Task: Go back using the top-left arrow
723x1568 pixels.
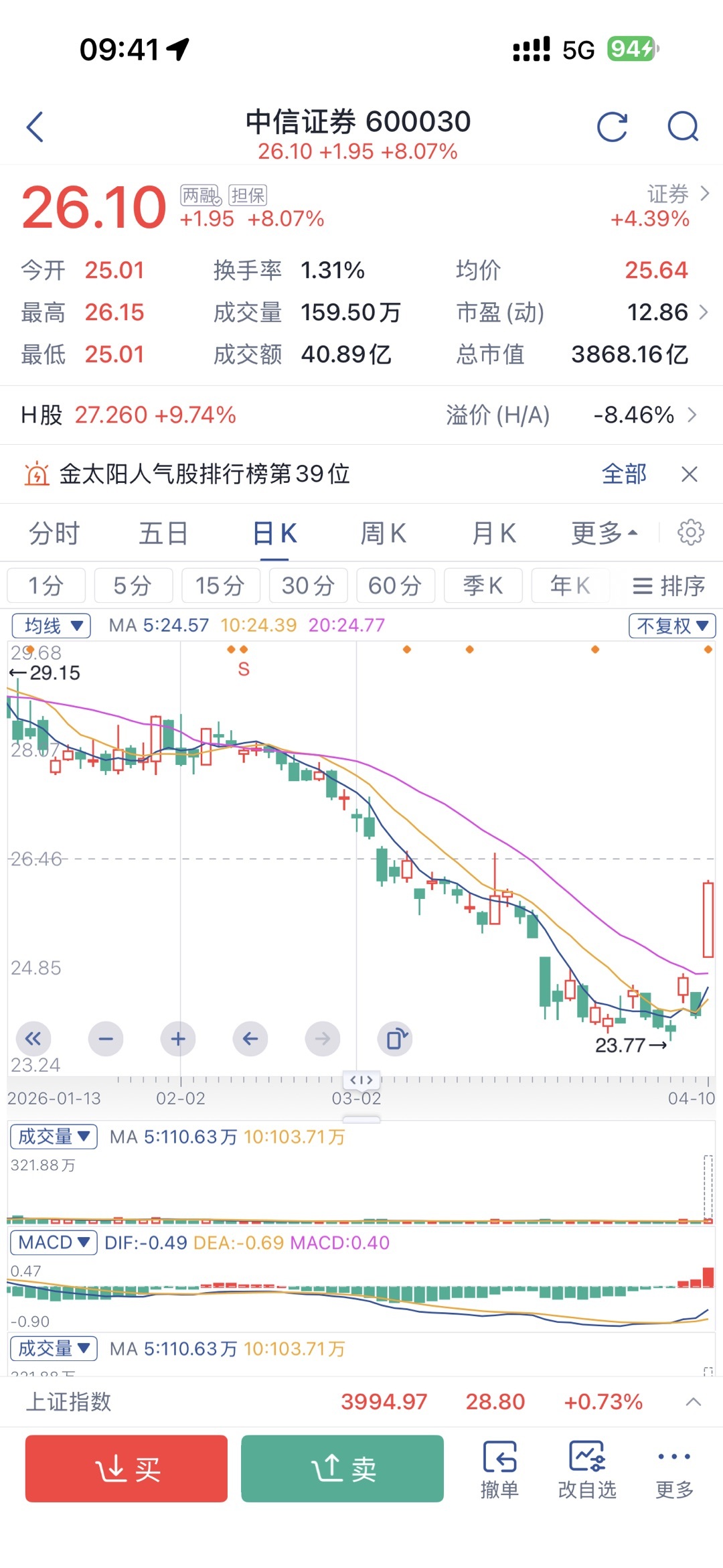Action: point(35,127)
